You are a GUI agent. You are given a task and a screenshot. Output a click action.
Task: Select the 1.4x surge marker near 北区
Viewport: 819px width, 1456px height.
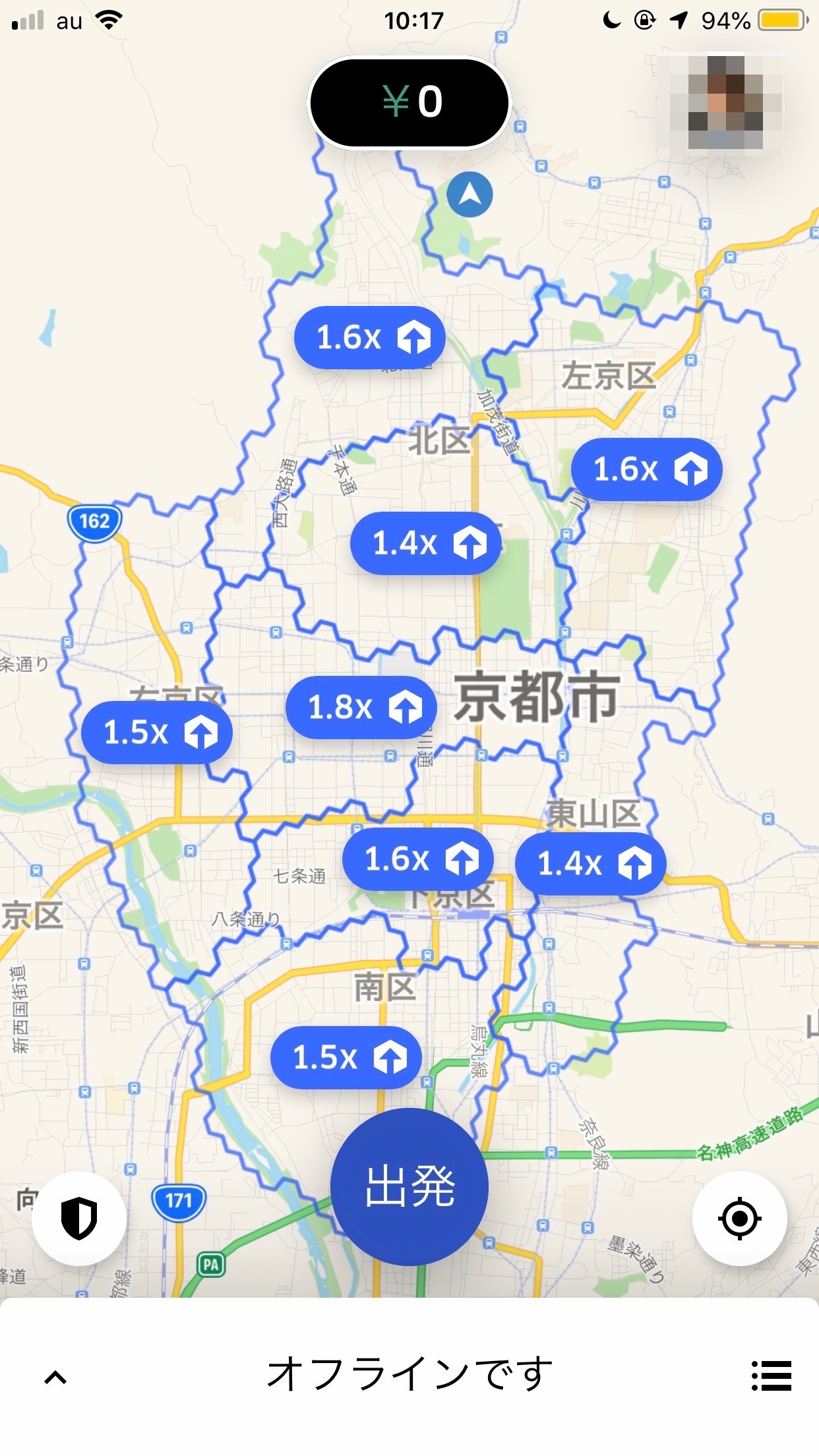click(x=426, y=543)
